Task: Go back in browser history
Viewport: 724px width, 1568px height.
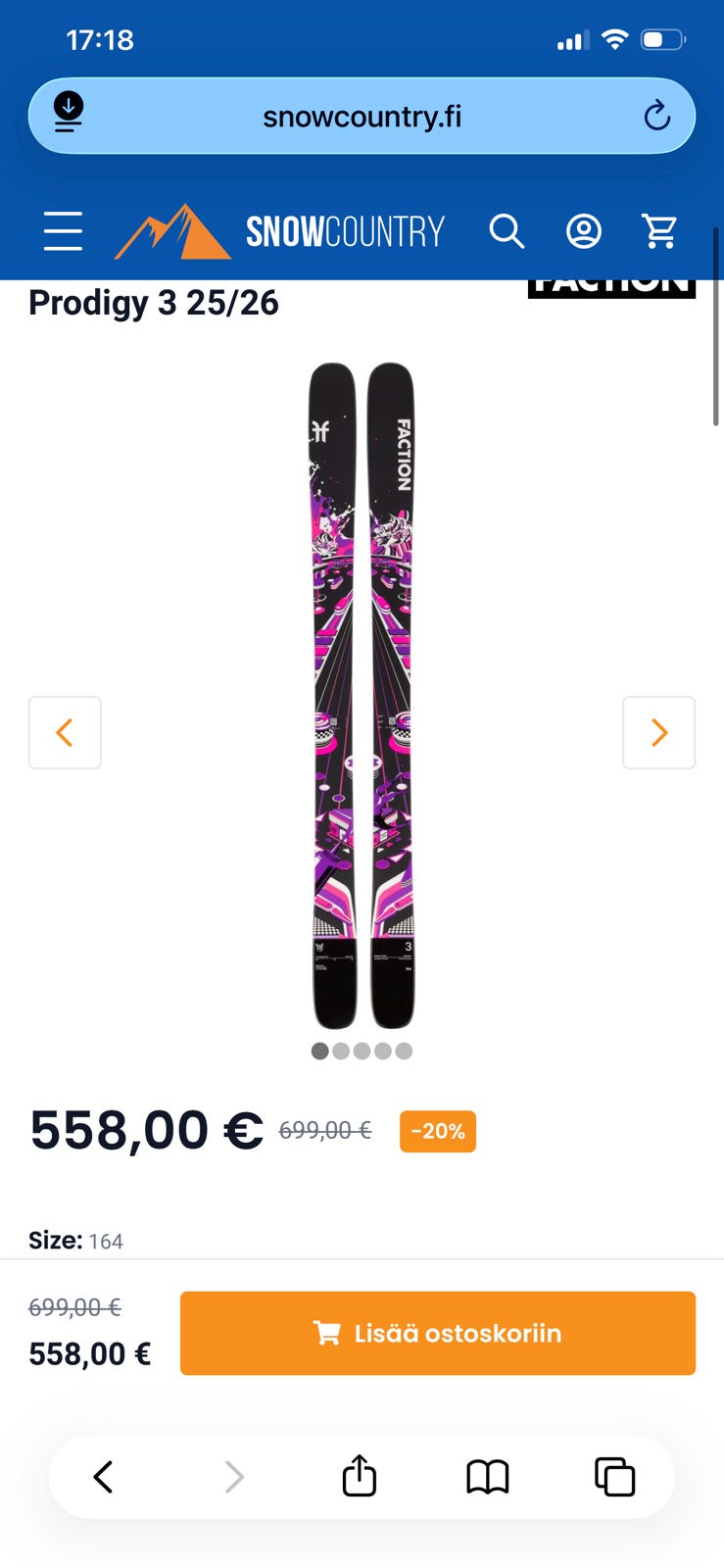Action: [103, 1477]
